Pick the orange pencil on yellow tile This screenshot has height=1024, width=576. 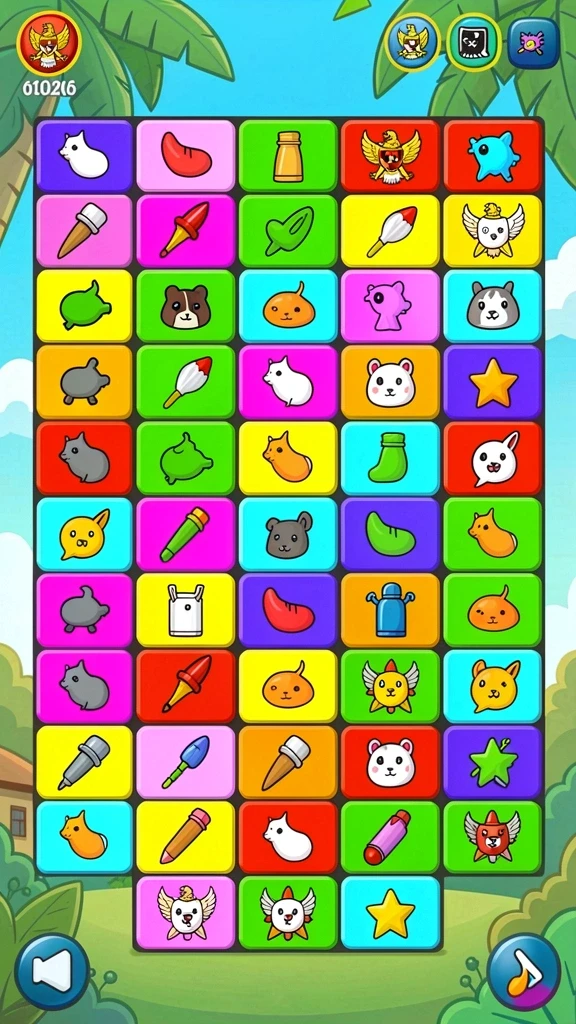(185, 837)
